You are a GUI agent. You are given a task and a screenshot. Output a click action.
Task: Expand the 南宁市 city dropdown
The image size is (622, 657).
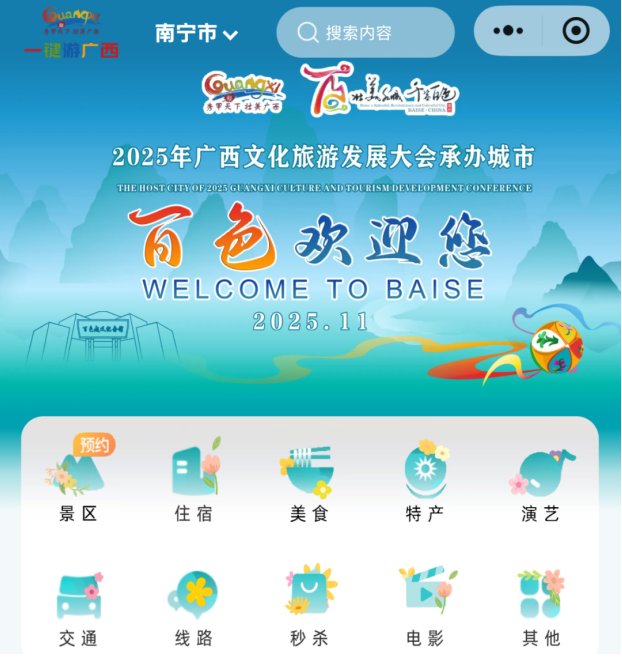coord(196,33)
